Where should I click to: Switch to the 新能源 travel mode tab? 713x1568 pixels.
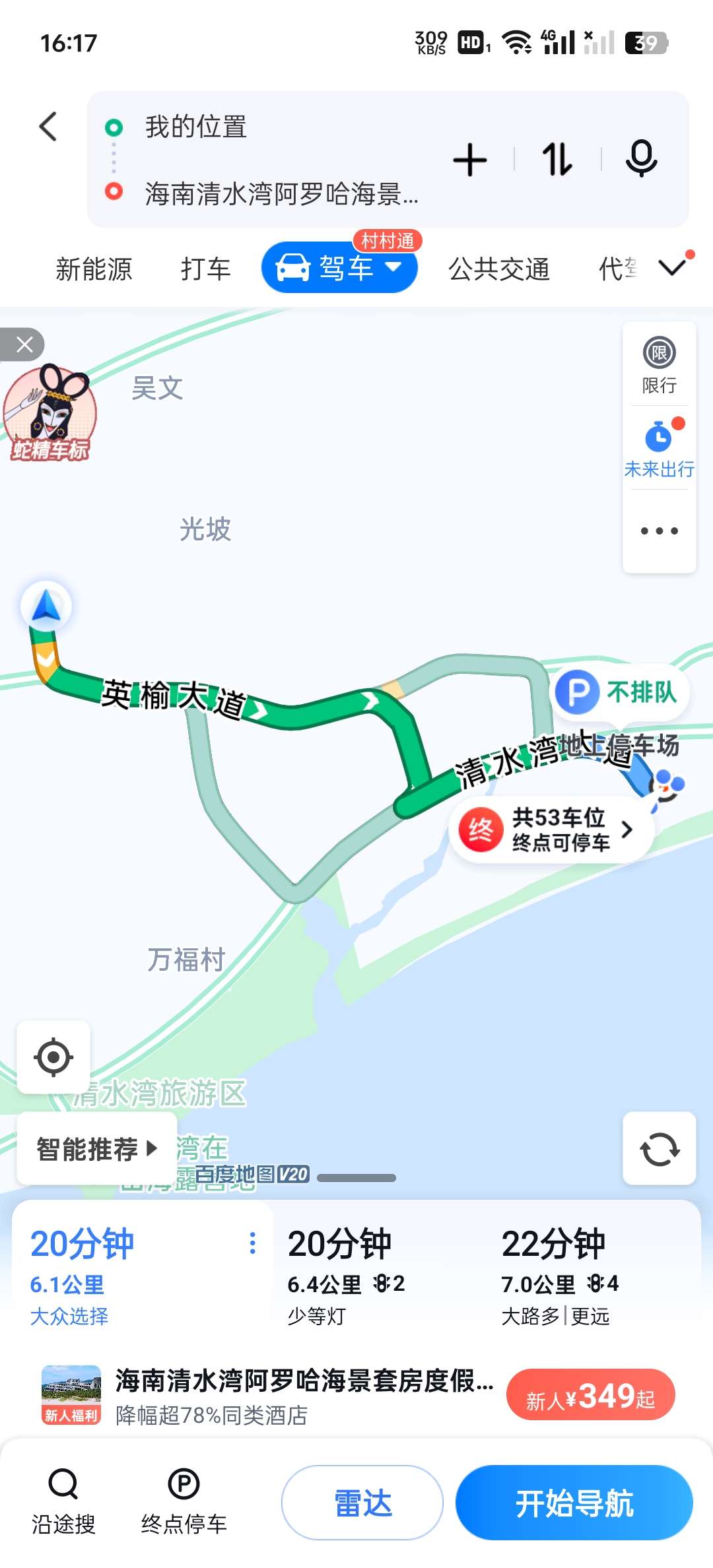pos(94,269)
